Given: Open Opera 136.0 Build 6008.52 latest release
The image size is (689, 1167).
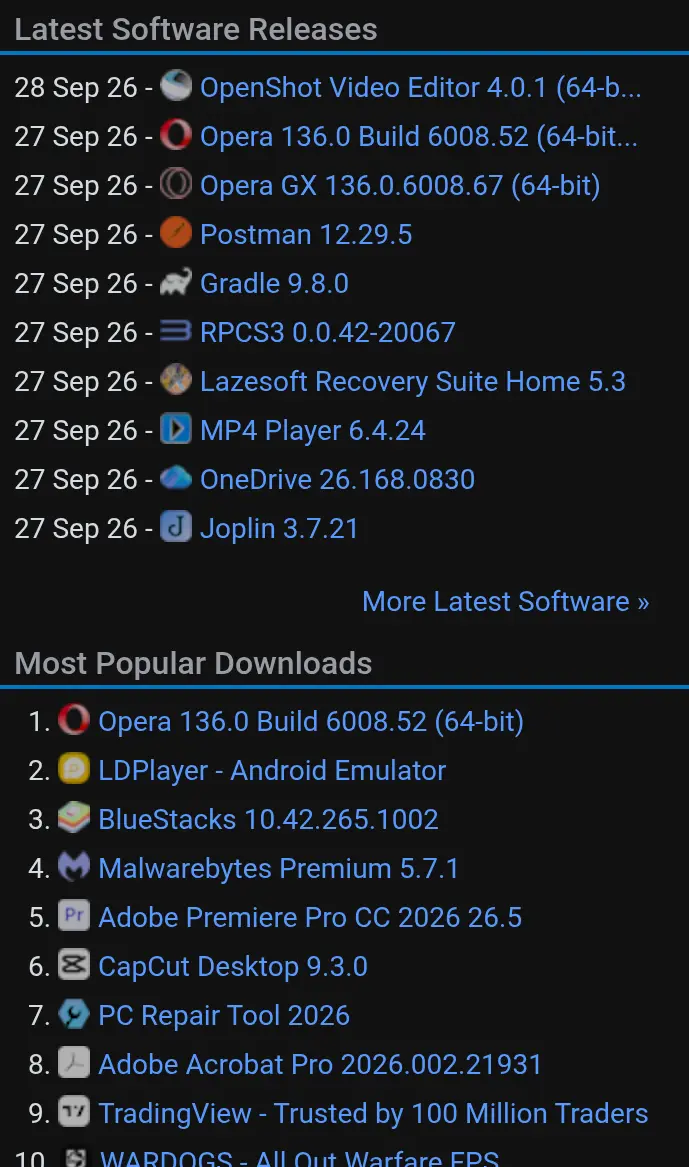Looking at the screenshot, I should coord(419,137).
